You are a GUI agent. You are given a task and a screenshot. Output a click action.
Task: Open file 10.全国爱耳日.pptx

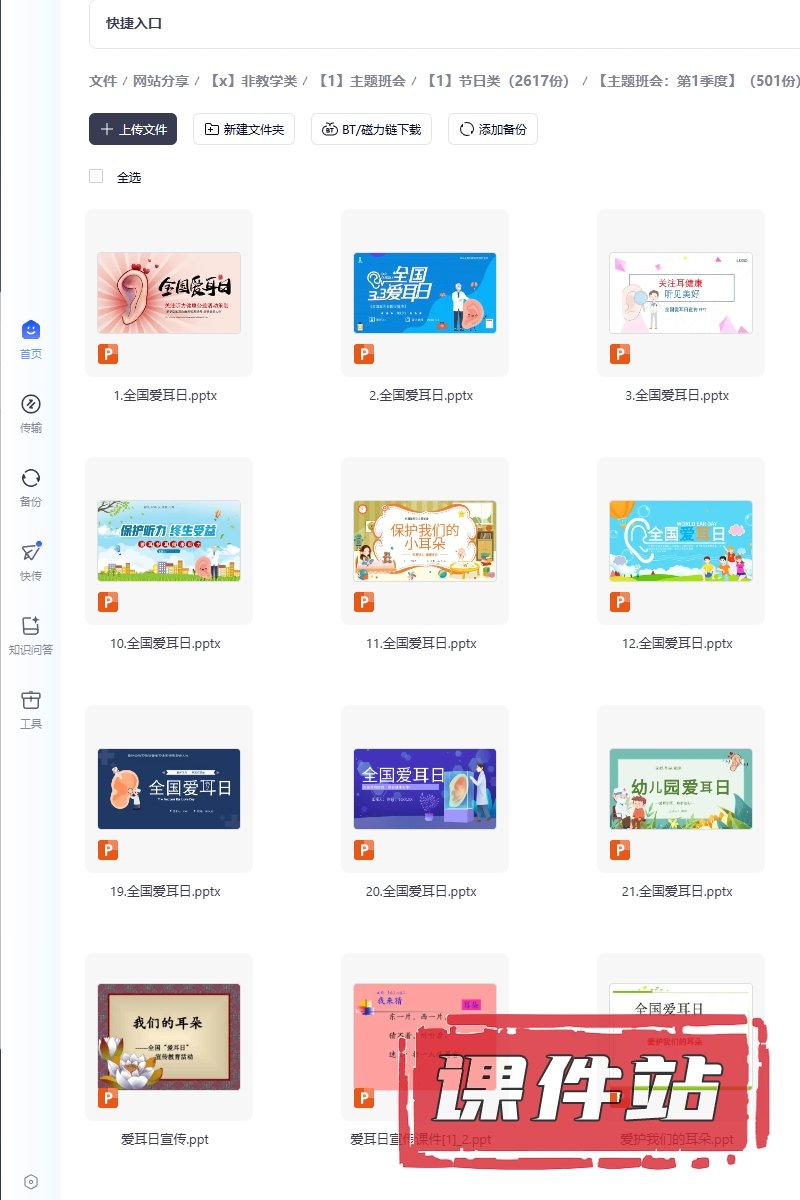[x=168, y=541]
